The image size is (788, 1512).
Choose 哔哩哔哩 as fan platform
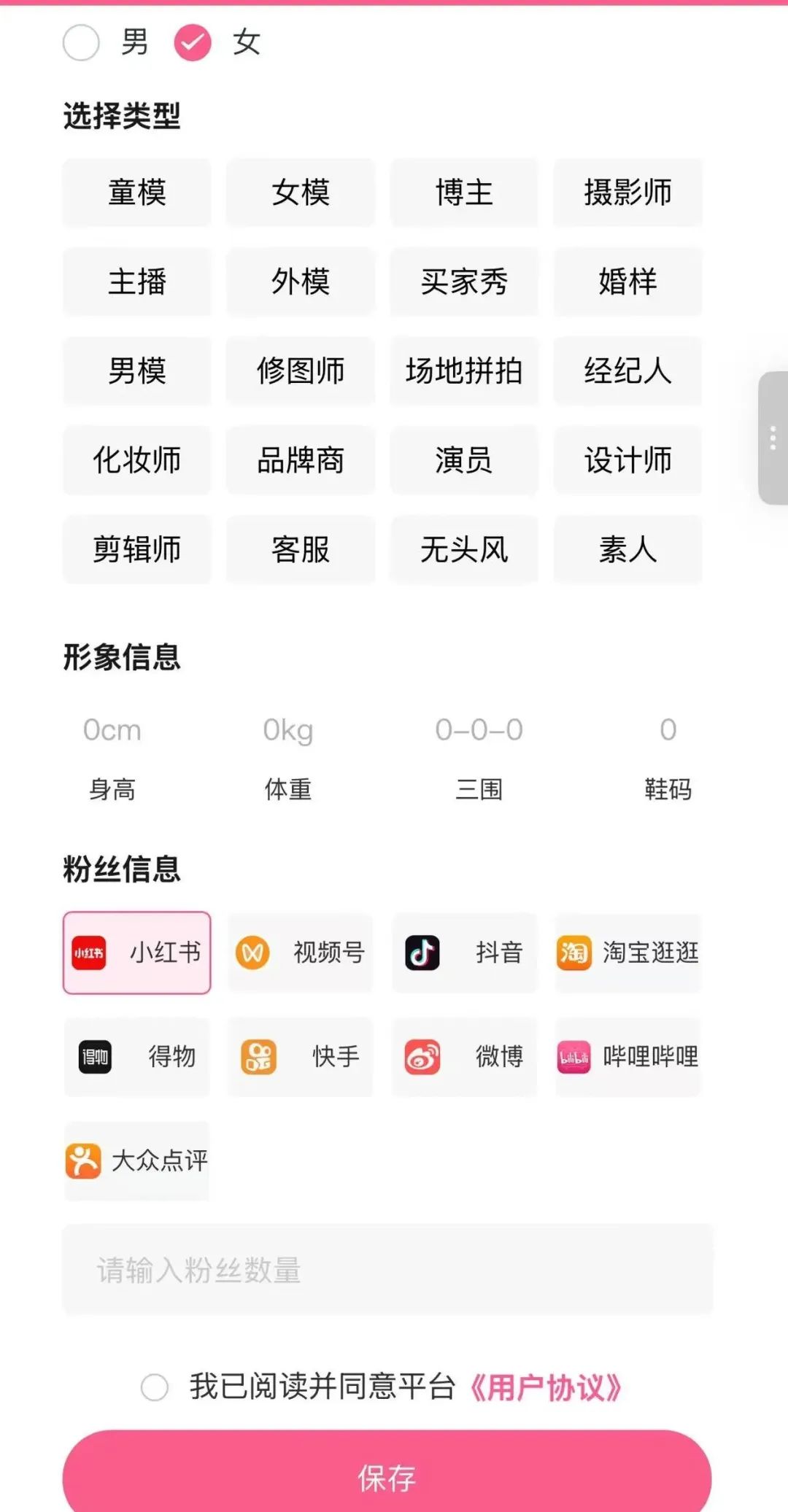pos(627,1057)
